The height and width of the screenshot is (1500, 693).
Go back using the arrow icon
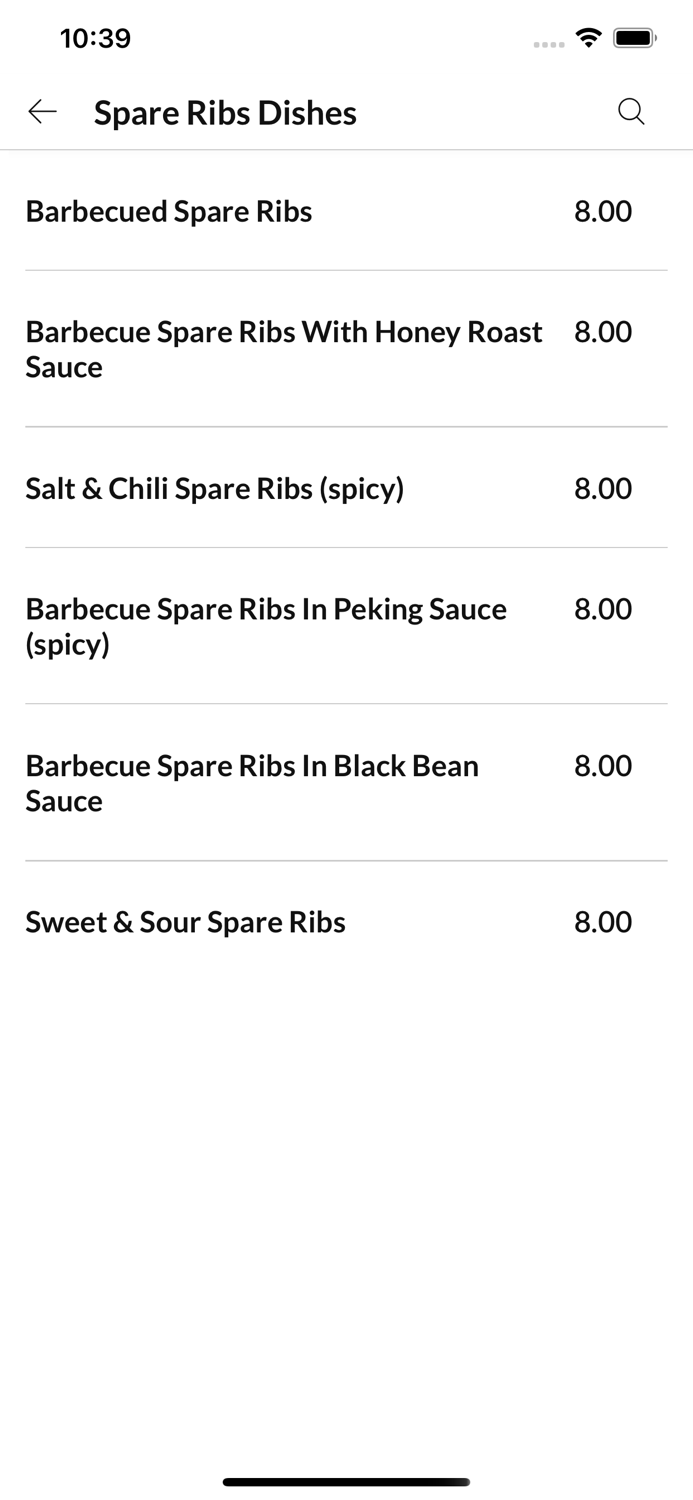coord(42,112)
